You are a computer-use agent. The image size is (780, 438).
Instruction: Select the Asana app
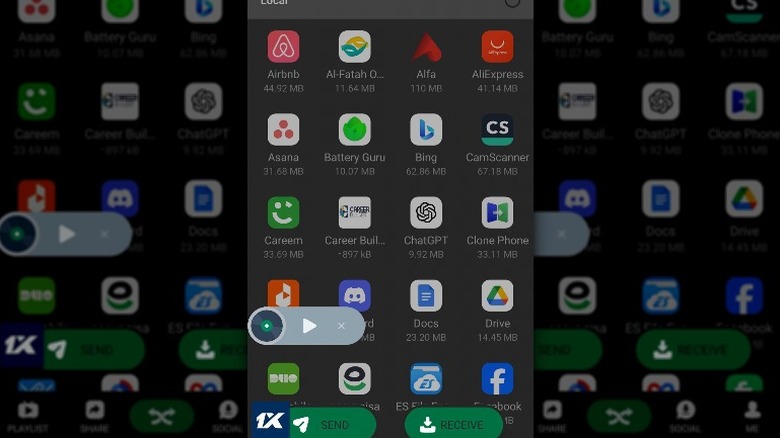coord(283,130)
